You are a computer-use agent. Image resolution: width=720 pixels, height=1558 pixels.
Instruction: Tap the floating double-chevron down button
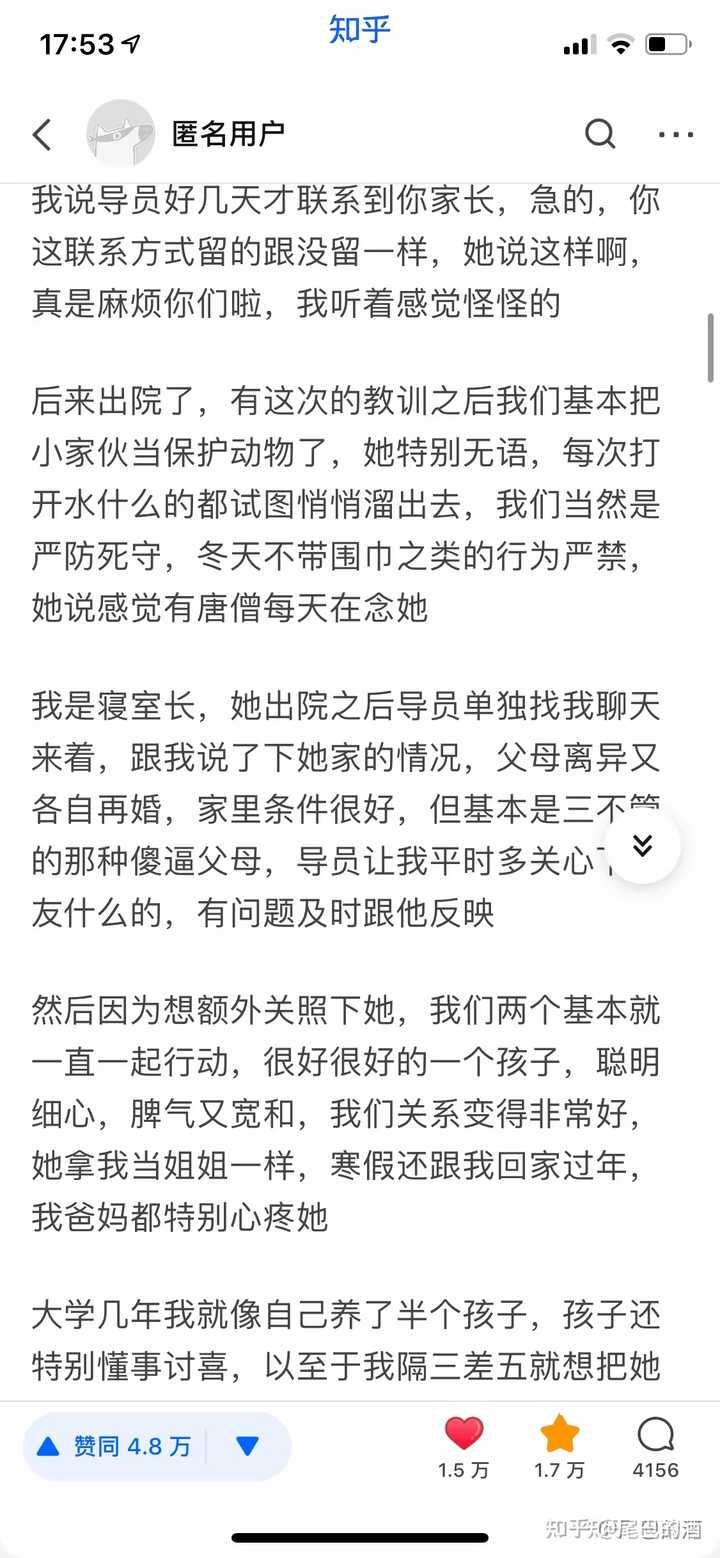pos(643,846)
